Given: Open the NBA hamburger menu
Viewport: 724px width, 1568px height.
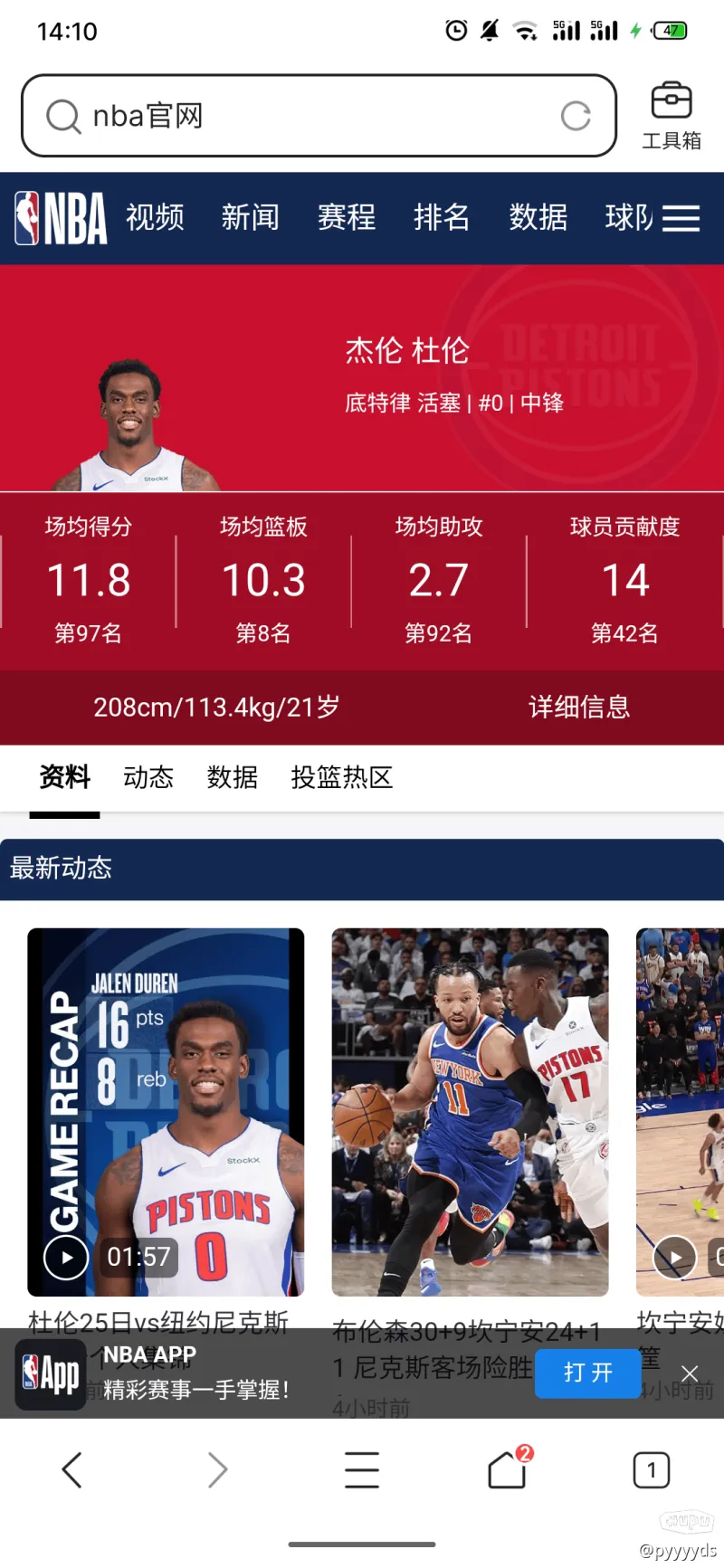Looking at the screenshot, I should pyautogui.click(x=681, y=218).
